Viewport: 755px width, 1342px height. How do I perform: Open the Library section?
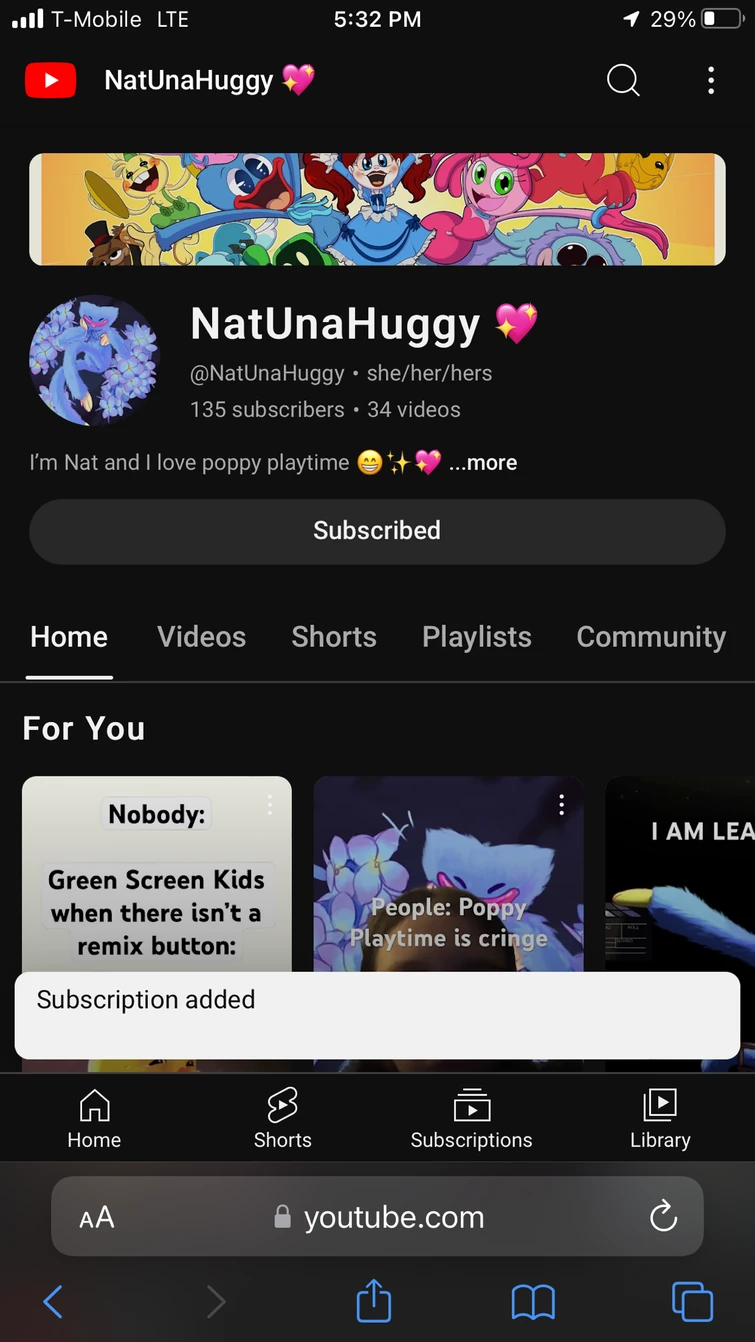[x=660, y=1119]
